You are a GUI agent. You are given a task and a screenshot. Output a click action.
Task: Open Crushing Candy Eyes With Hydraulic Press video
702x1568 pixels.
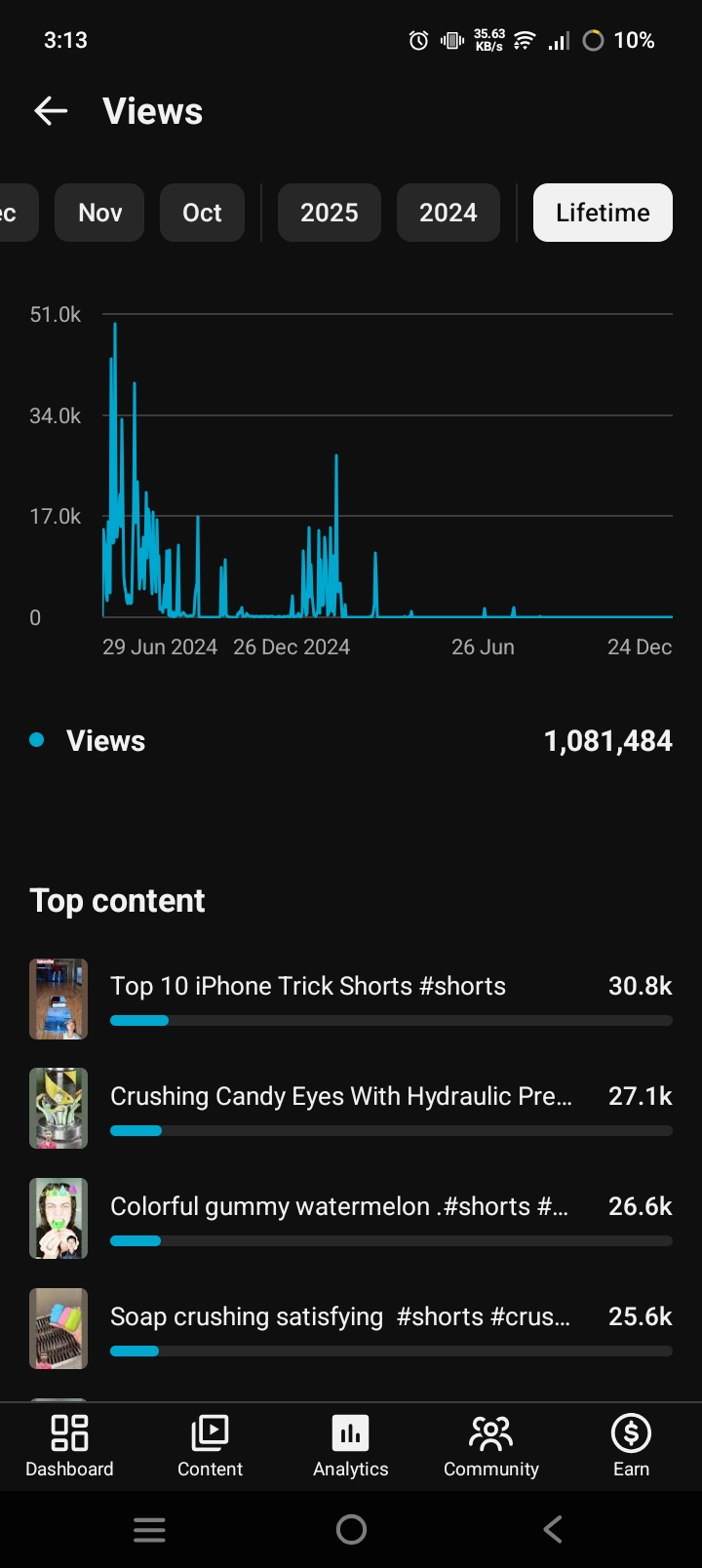(x=341, y=1097)
